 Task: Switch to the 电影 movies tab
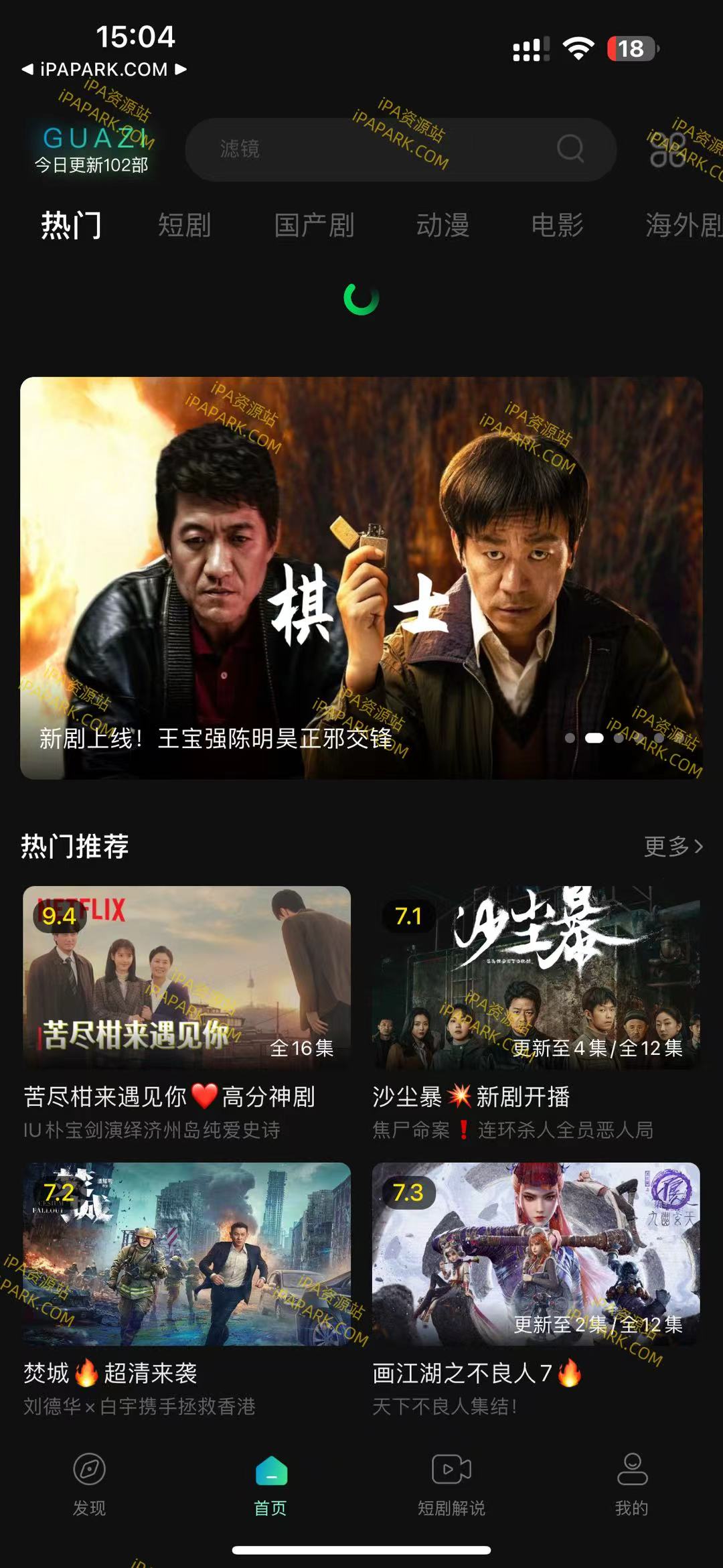(558, 226)
